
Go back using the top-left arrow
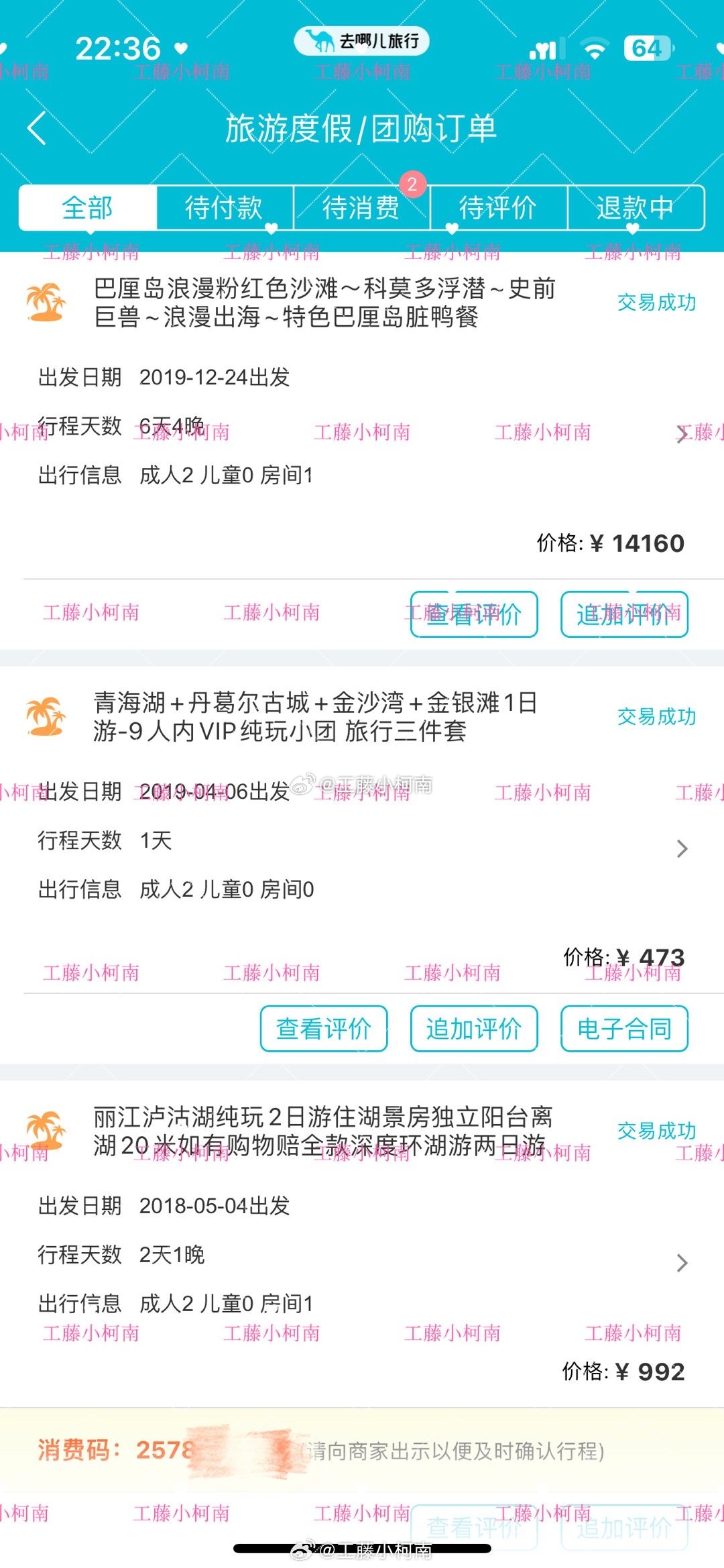[37, 128]
